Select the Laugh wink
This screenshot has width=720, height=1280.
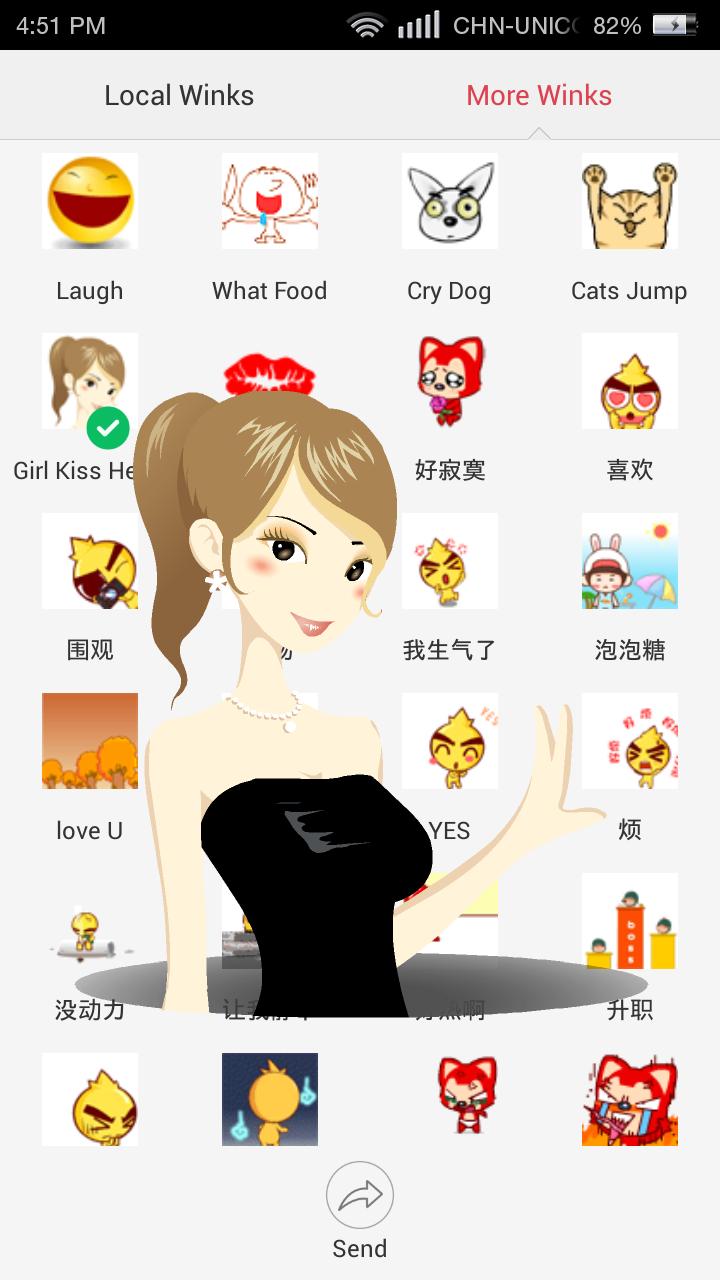point(90,201)
